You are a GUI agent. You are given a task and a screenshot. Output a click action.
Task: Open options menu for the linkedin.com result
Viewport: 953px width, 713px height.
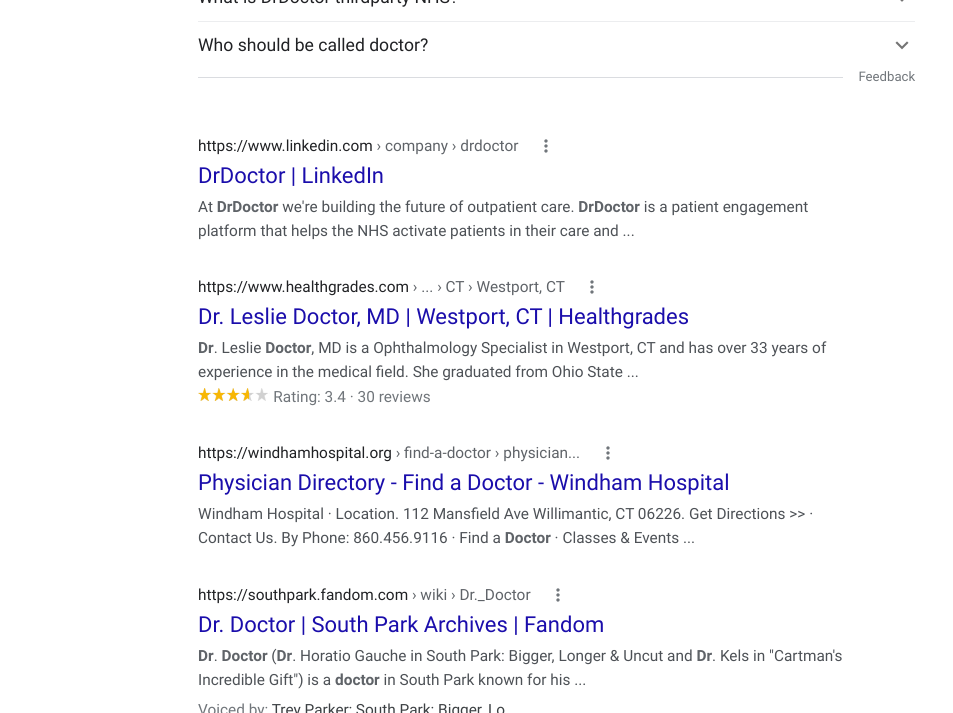546,146
